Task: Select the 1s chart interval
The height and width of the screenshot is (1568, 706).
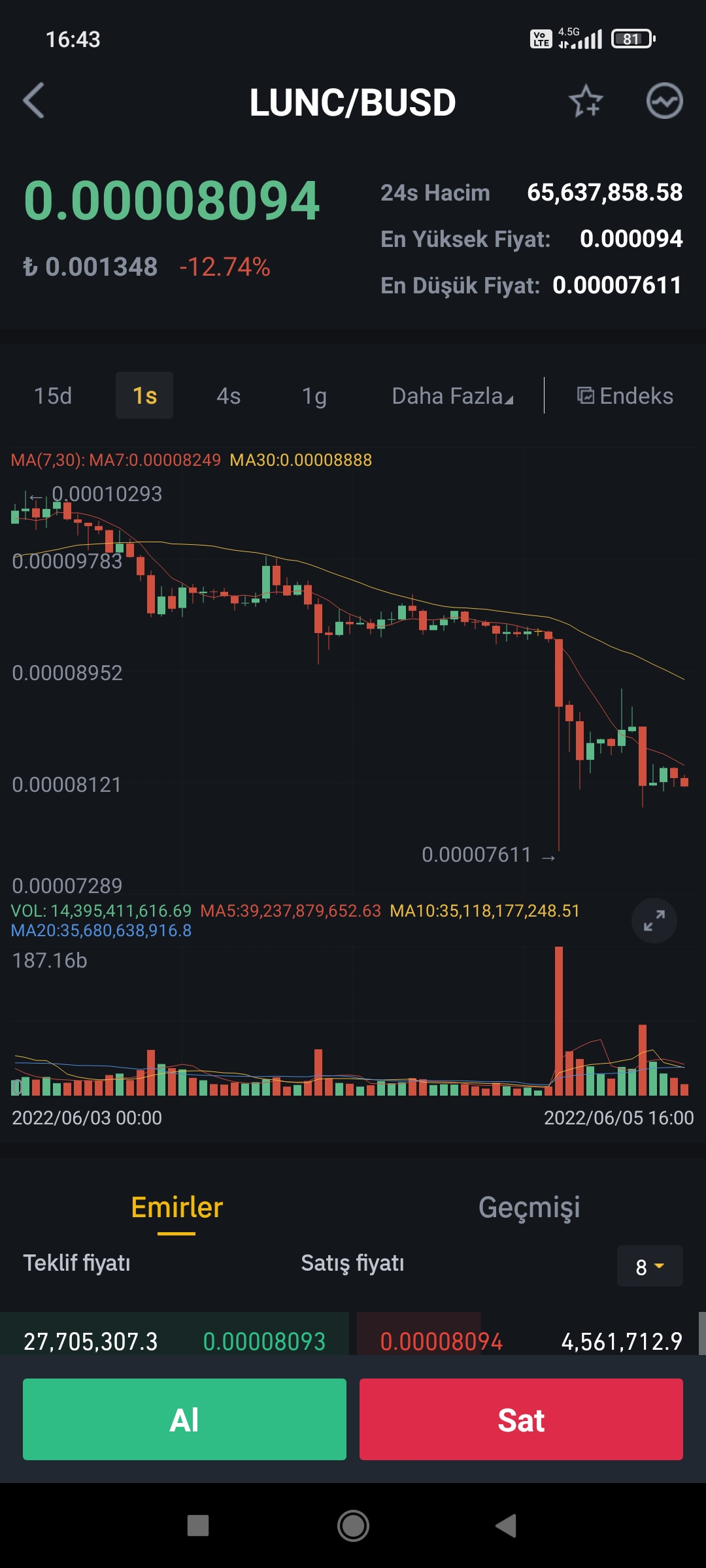Action: tap(144, 395)
